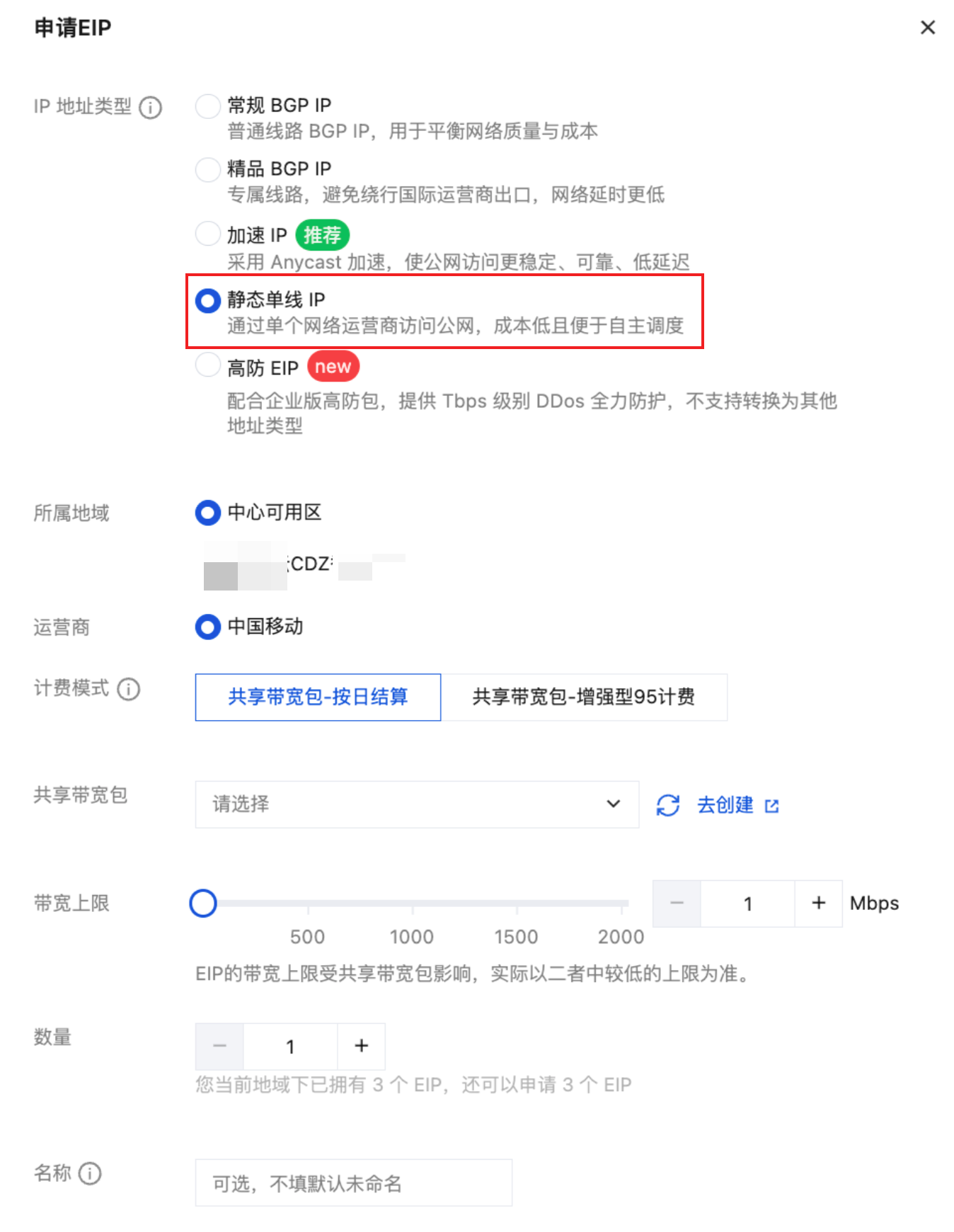Expand the 共享带宽包 dropdown

click(417, 804)
